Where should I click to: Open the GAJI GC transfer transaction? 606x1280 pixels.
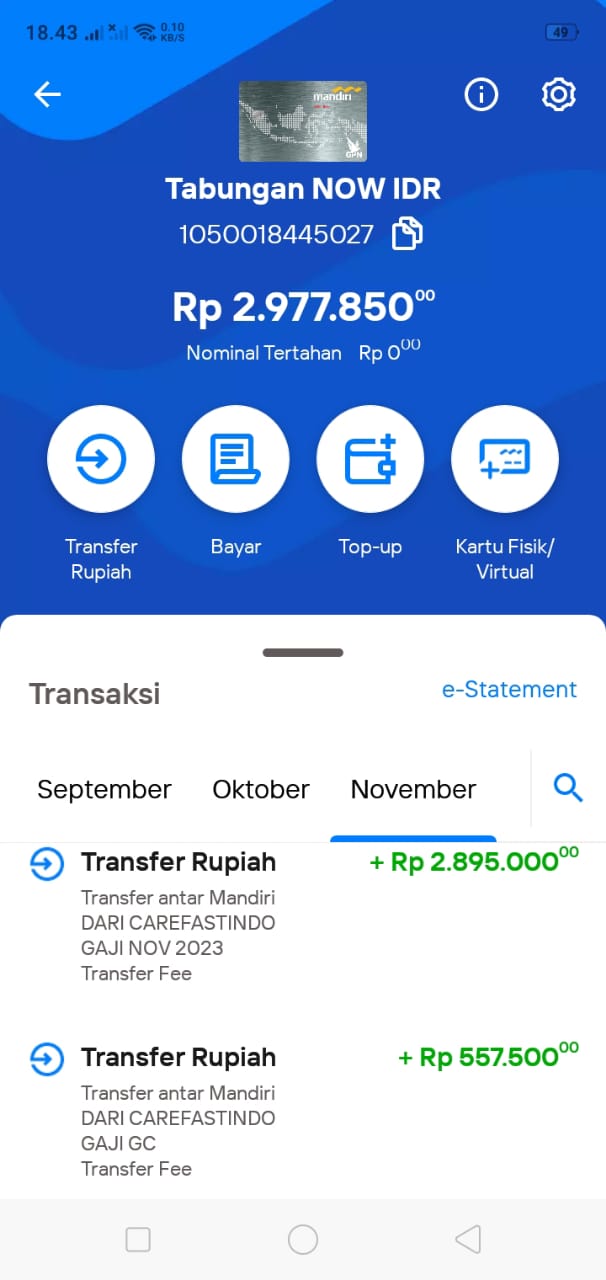(303, 1112)
